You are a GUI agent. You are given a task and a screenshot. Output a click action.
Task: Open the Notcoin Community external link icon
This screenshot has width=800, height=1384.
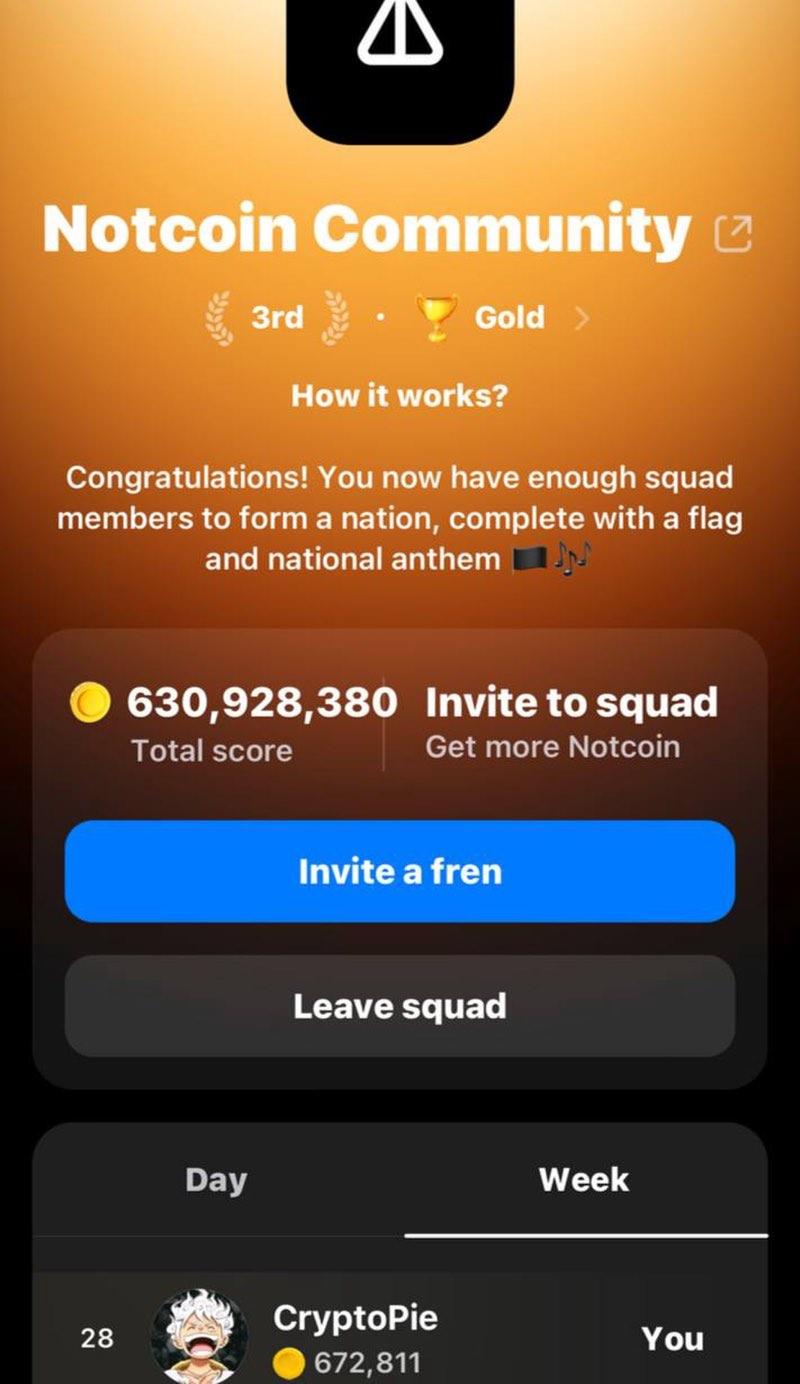click(x=733, y=233)
